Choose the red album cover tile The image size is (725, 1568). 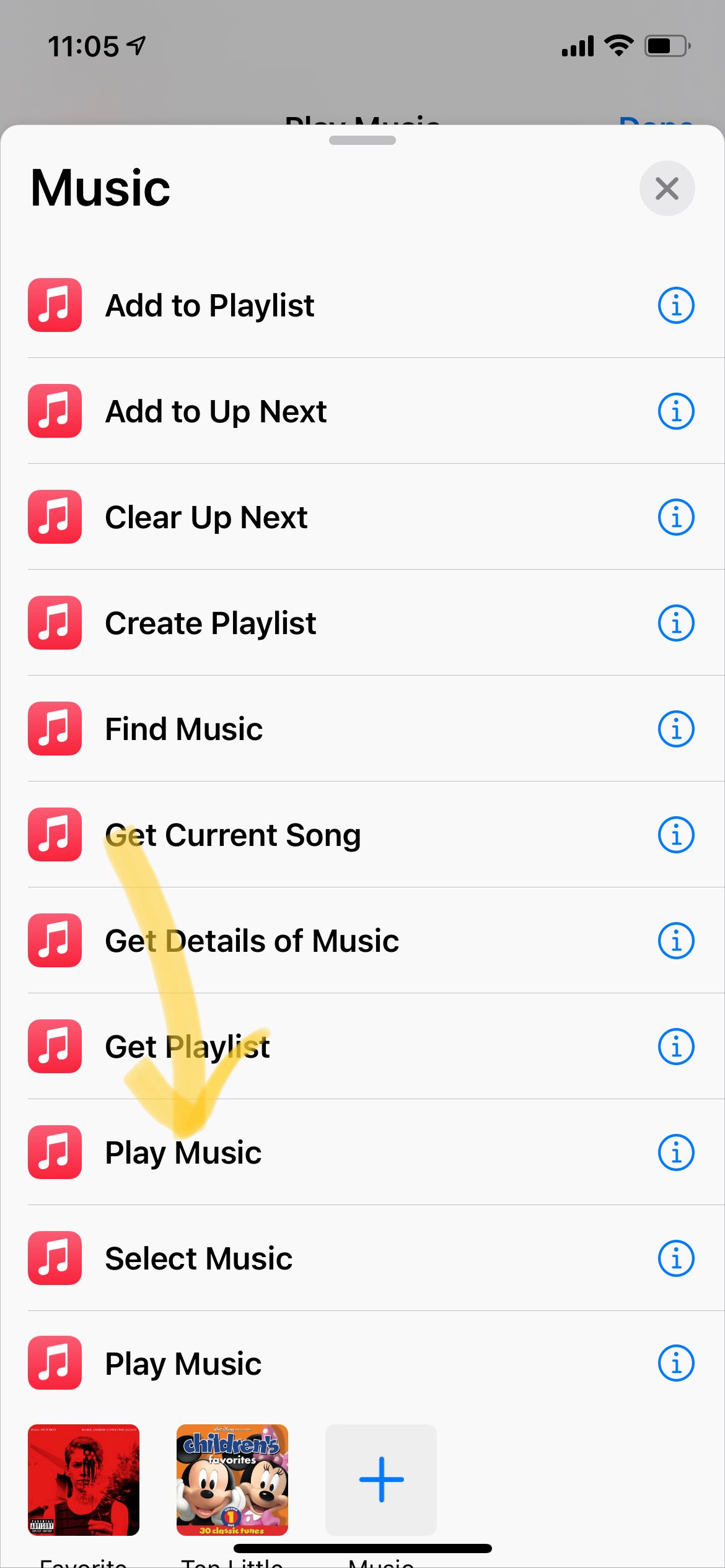(84, 1479)
